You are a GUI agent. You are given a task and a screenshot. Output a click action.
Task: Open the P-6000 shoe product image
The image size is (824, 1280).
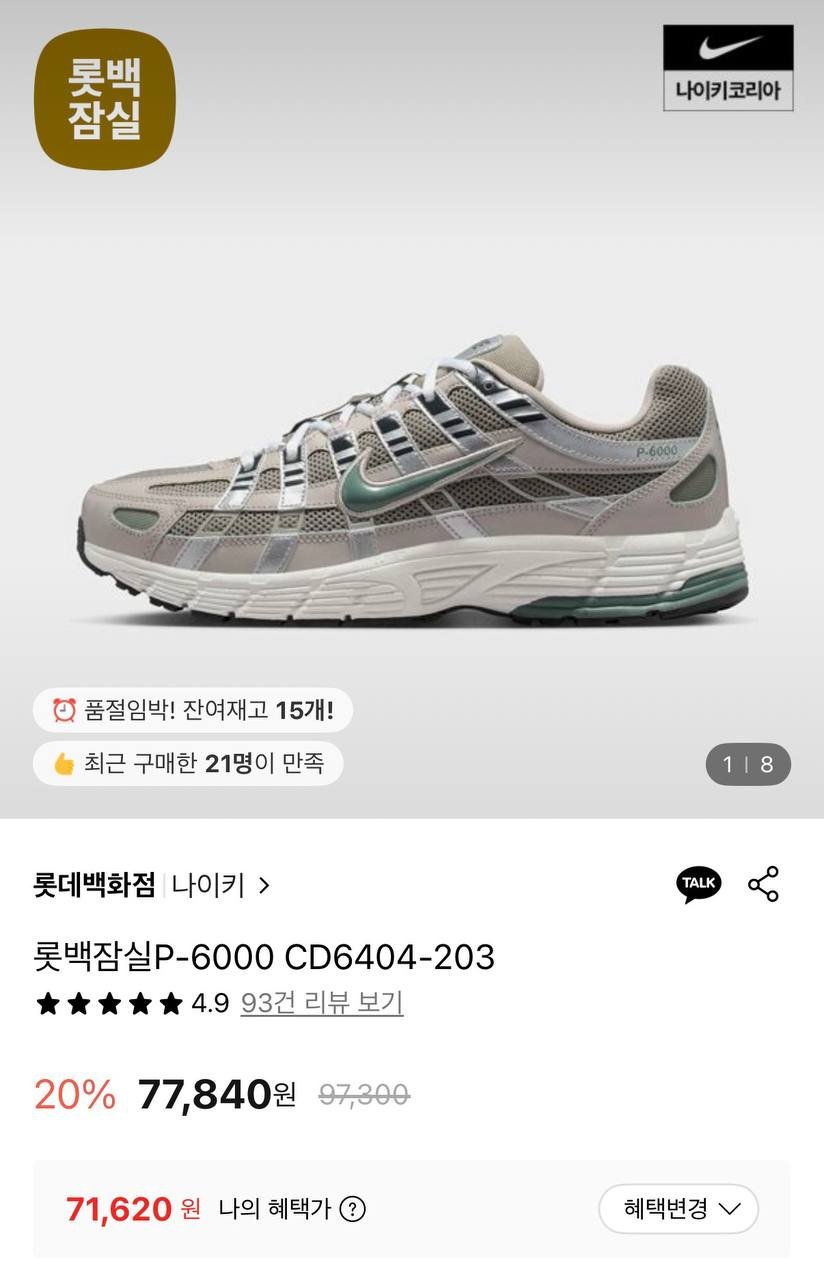point(412,480)
